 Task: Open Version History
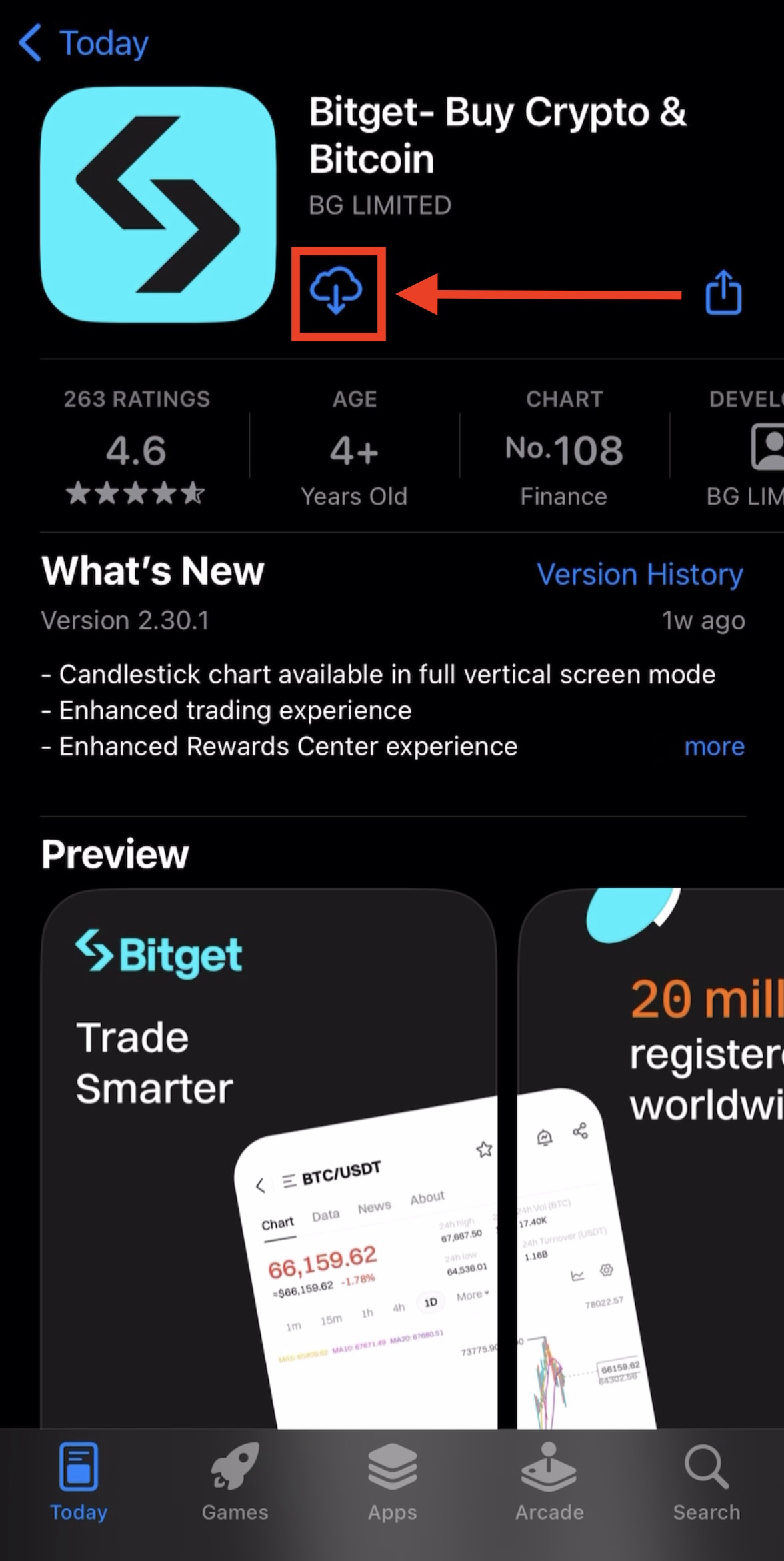pyautogui.click(x=639, y=574)
